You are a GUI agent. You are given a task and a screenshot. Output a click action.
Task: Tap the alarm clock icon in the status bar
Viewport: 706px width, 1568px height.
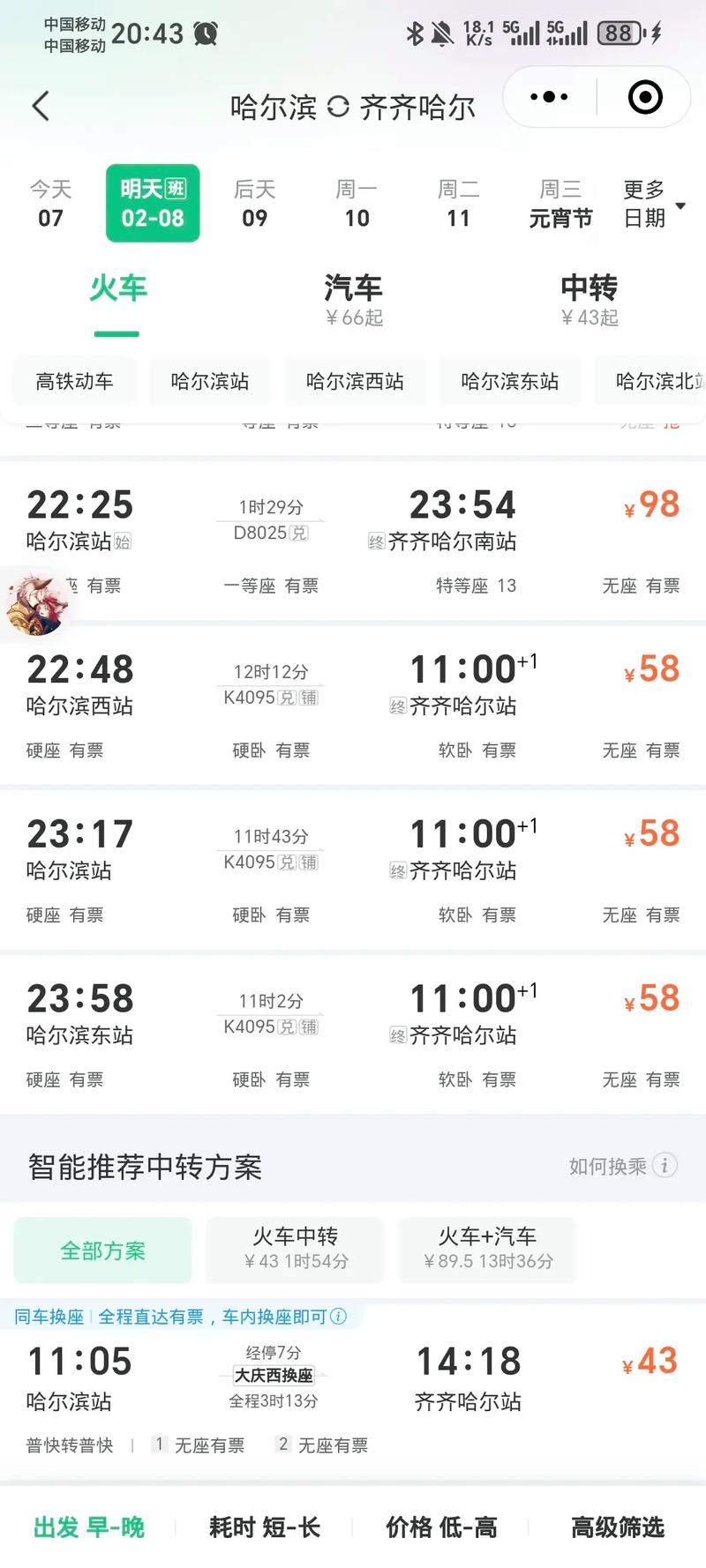click(205, 34)
